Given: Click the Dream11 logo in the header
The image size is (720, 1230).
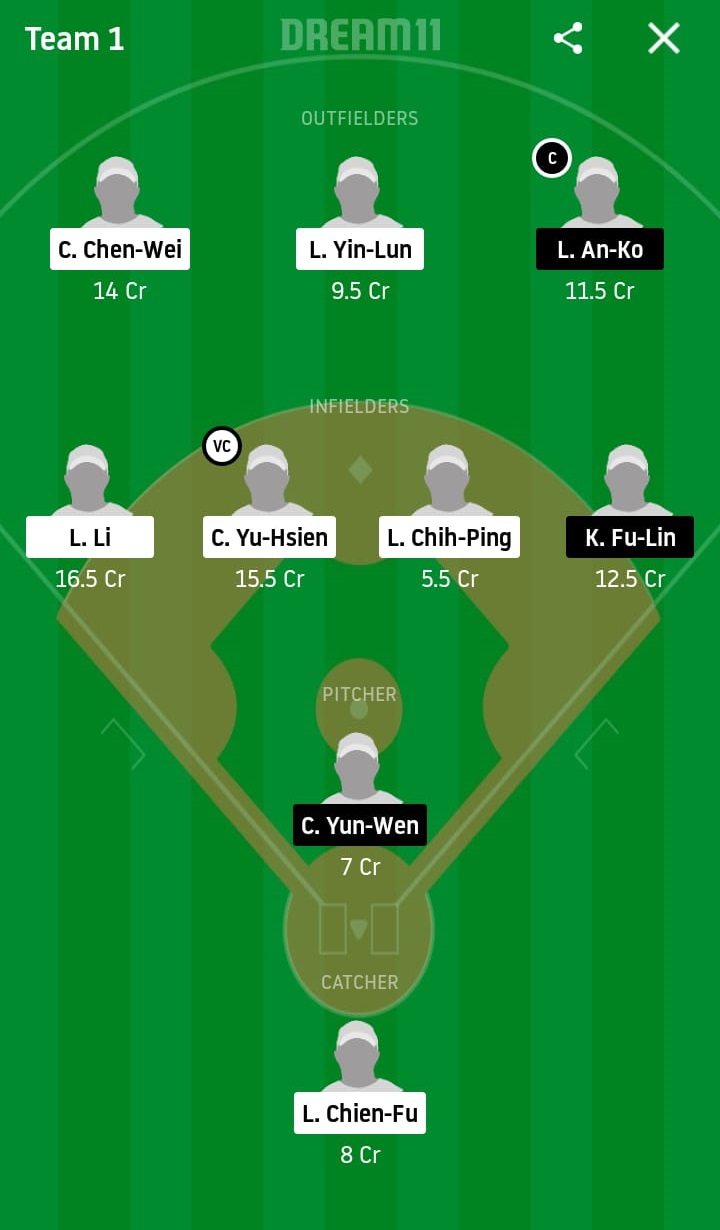Looking at the screenshot, I should coord(360,38).
